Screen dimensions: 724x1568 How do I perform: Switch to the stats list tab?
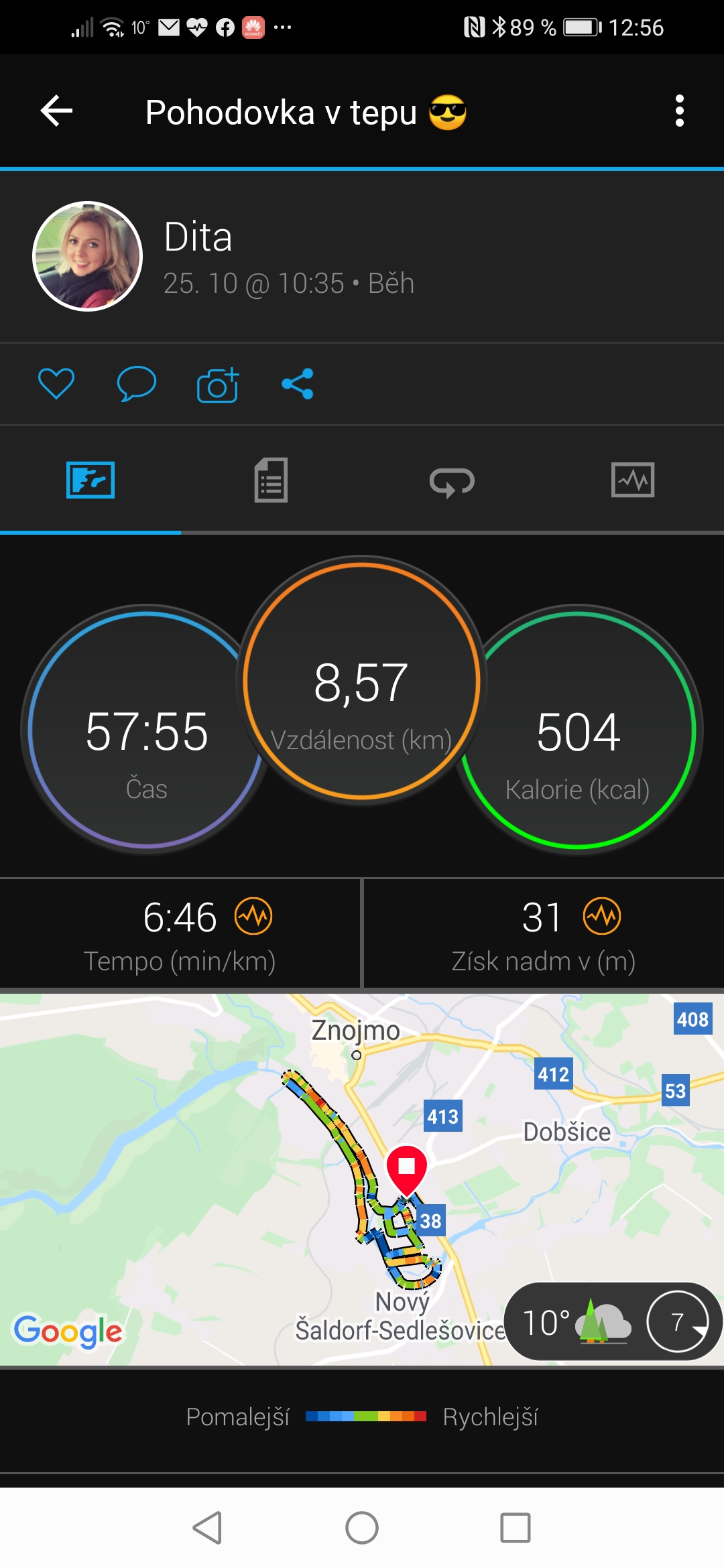click(x=271, y=480)
